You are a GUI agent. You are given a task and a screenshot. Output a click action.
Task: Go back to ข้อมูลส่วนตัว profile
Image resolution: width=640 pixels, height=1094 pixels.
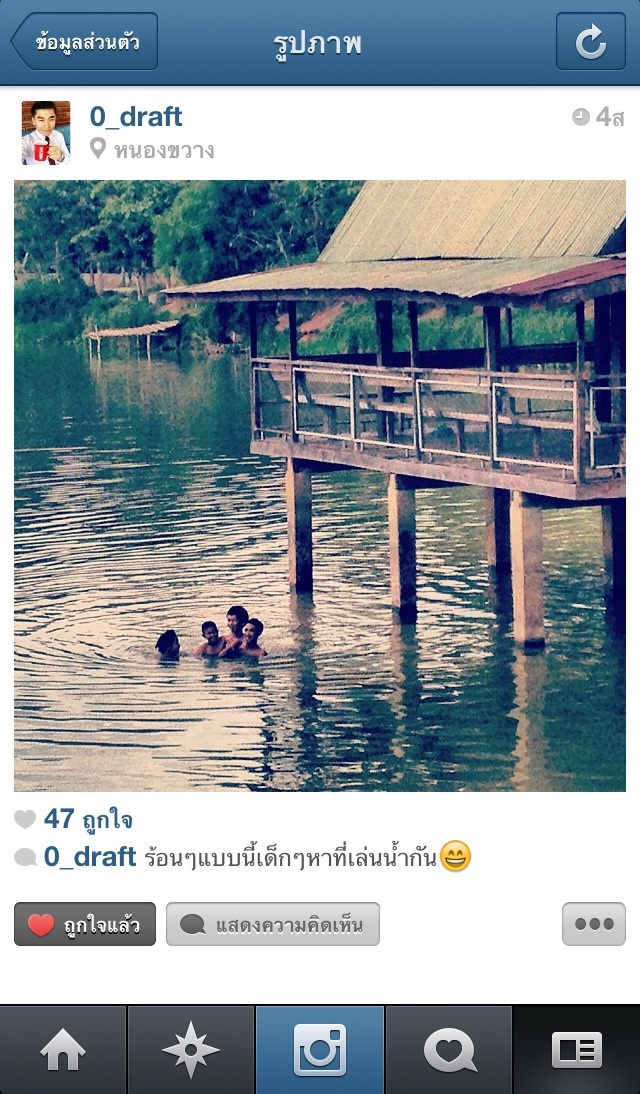84,42
